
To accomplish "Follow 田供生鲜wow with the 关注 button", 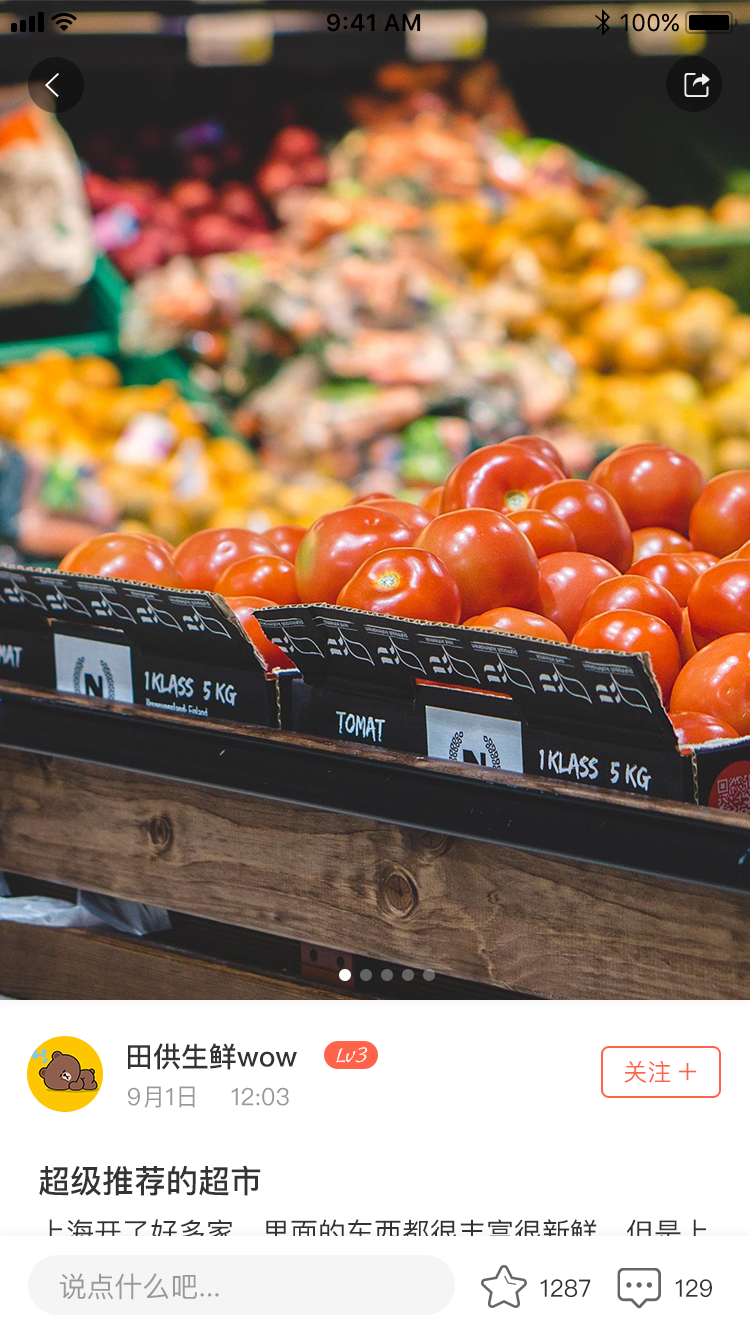I will point(660,1072).
